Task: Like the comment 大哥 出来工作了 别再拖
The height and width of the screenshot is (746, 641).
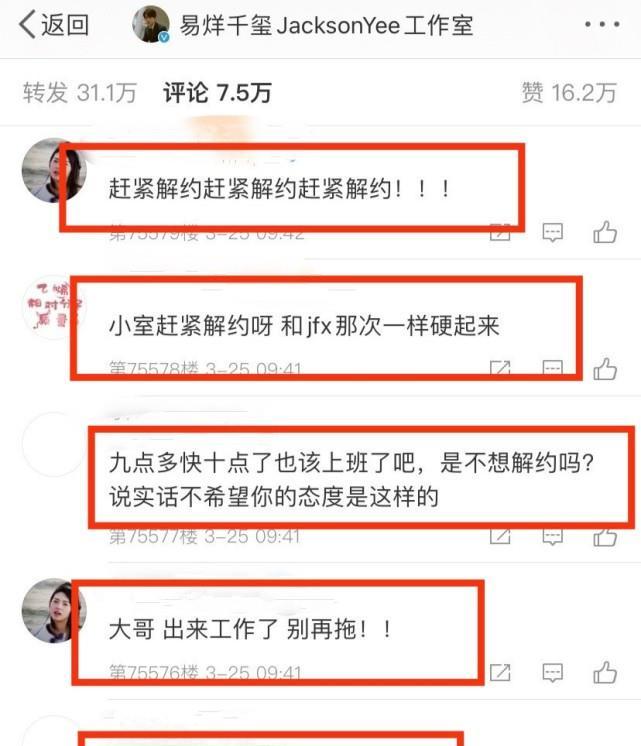Action: point(605,671)
